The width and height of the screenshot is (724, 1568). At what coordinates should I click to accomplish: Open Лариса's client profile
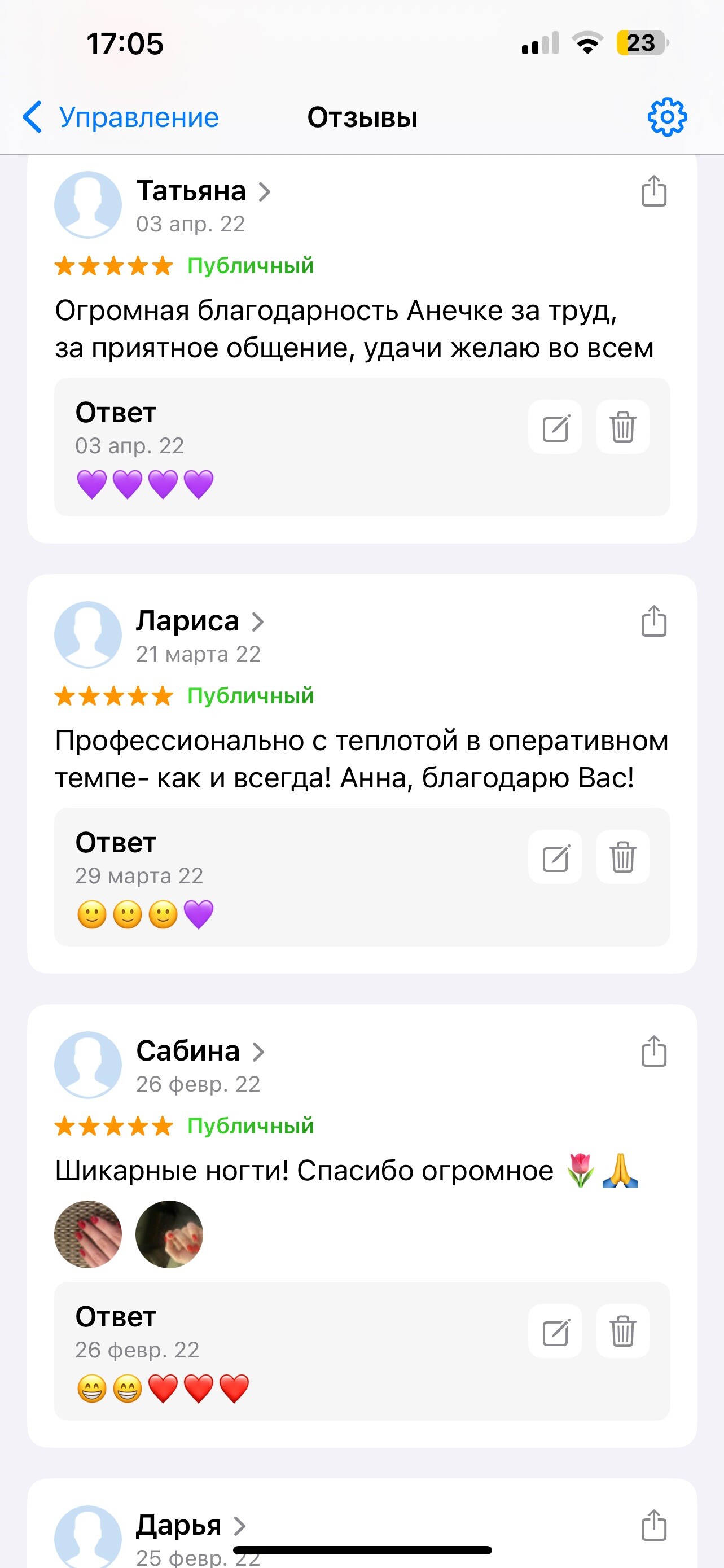199,621
